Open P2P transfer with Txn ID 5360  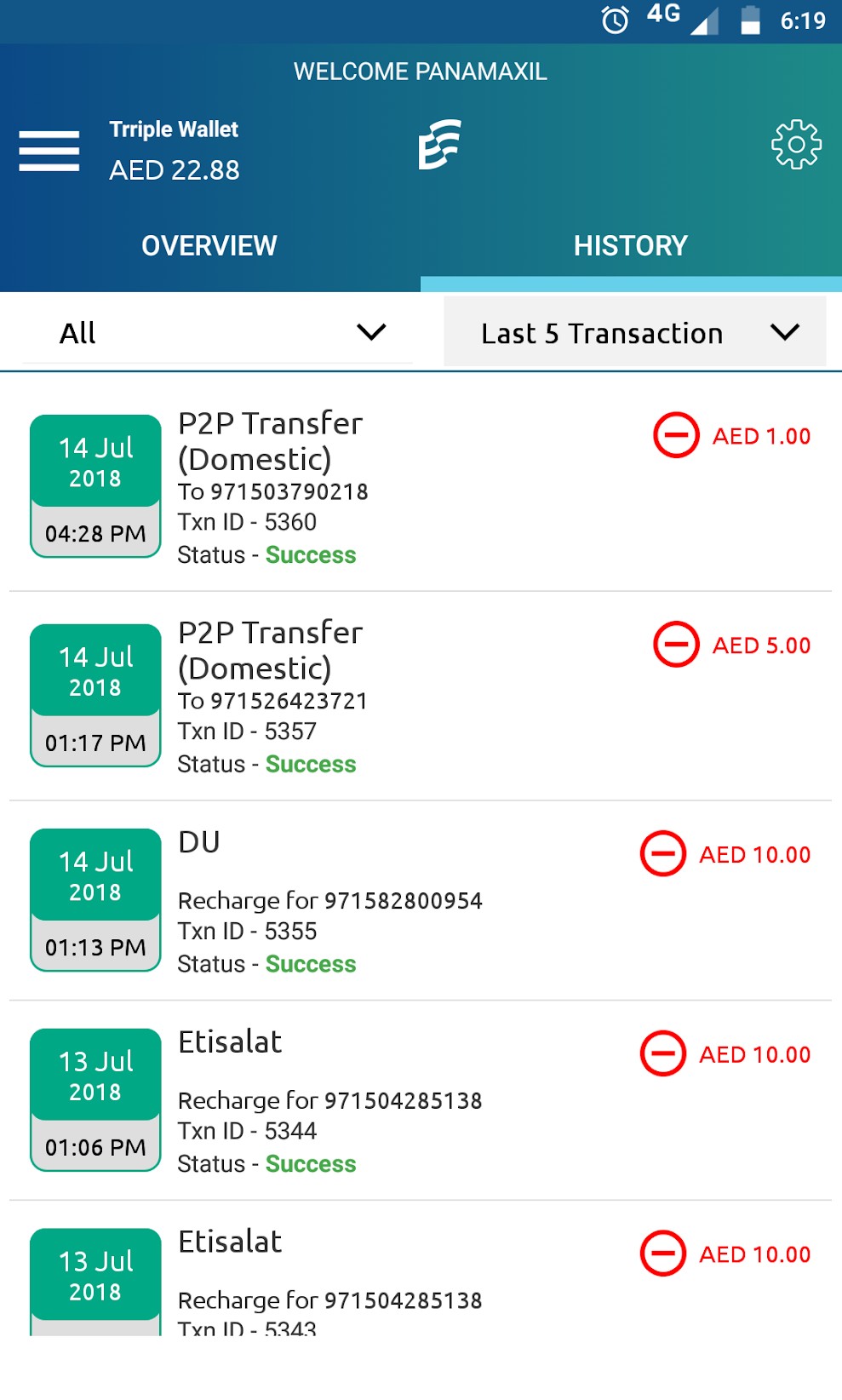point(421,487)
